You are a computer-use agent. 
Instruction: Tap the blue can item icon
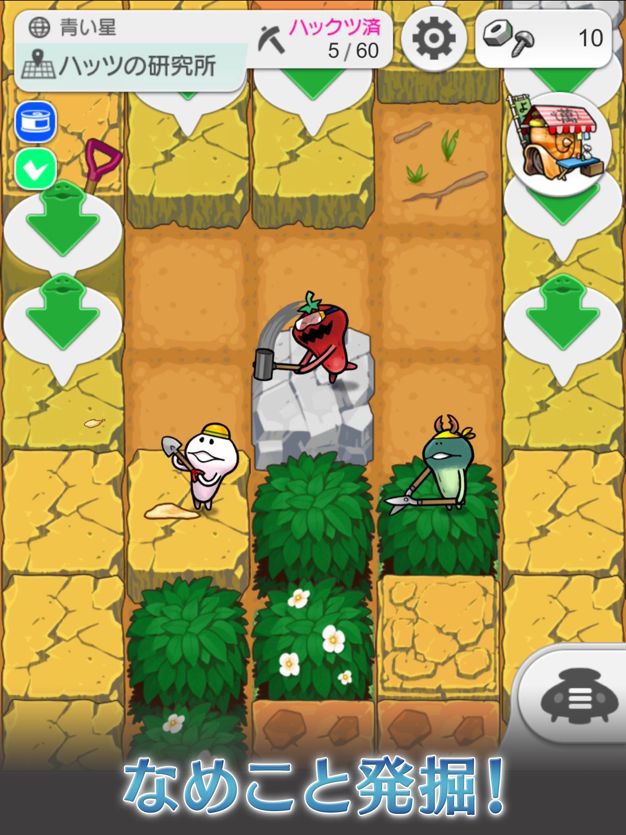[x=35, y=120]
